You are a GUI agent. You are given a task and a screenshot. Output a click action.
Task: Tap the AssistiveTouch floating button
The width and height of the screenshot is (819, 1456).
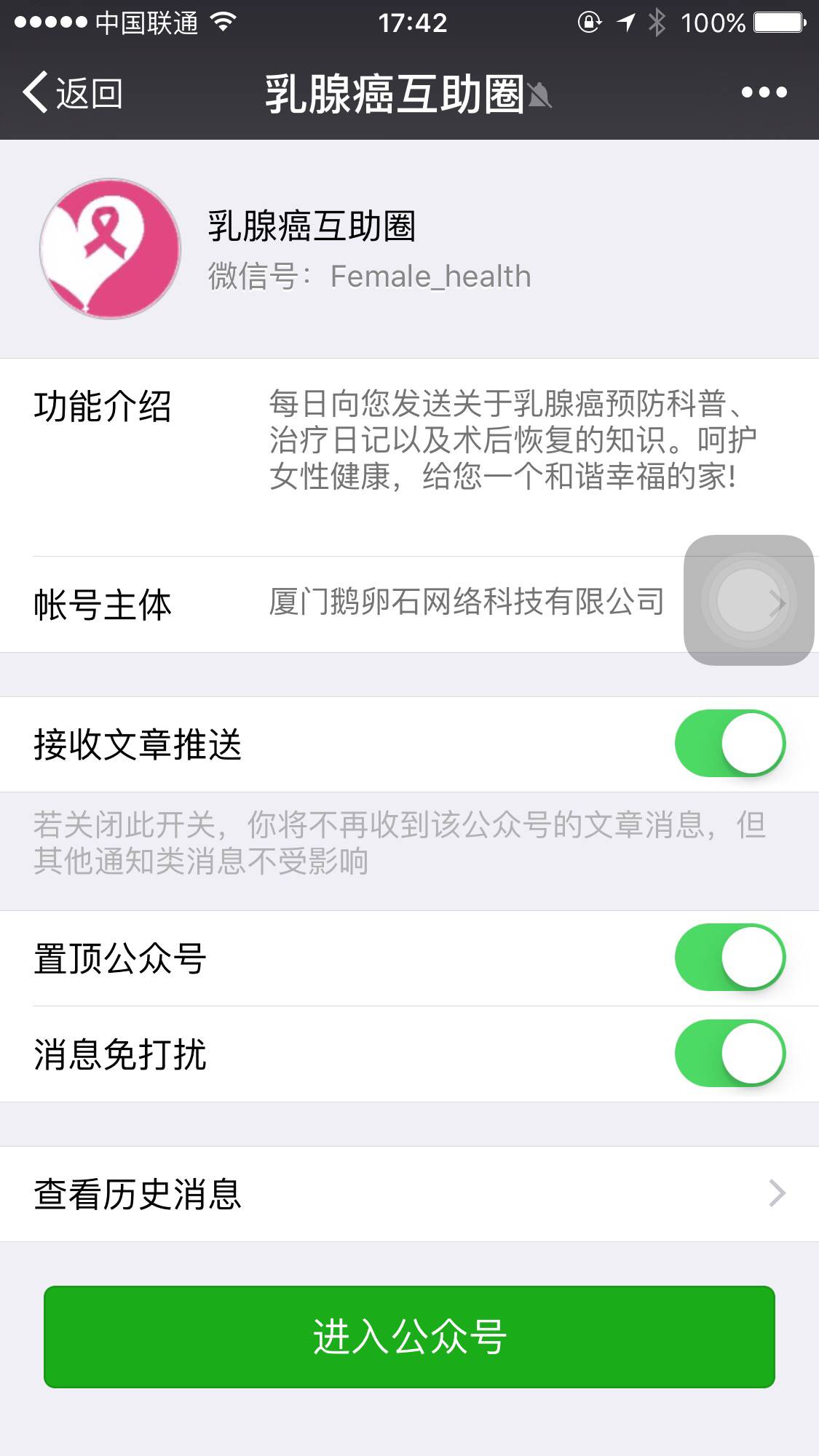[748, 600]
